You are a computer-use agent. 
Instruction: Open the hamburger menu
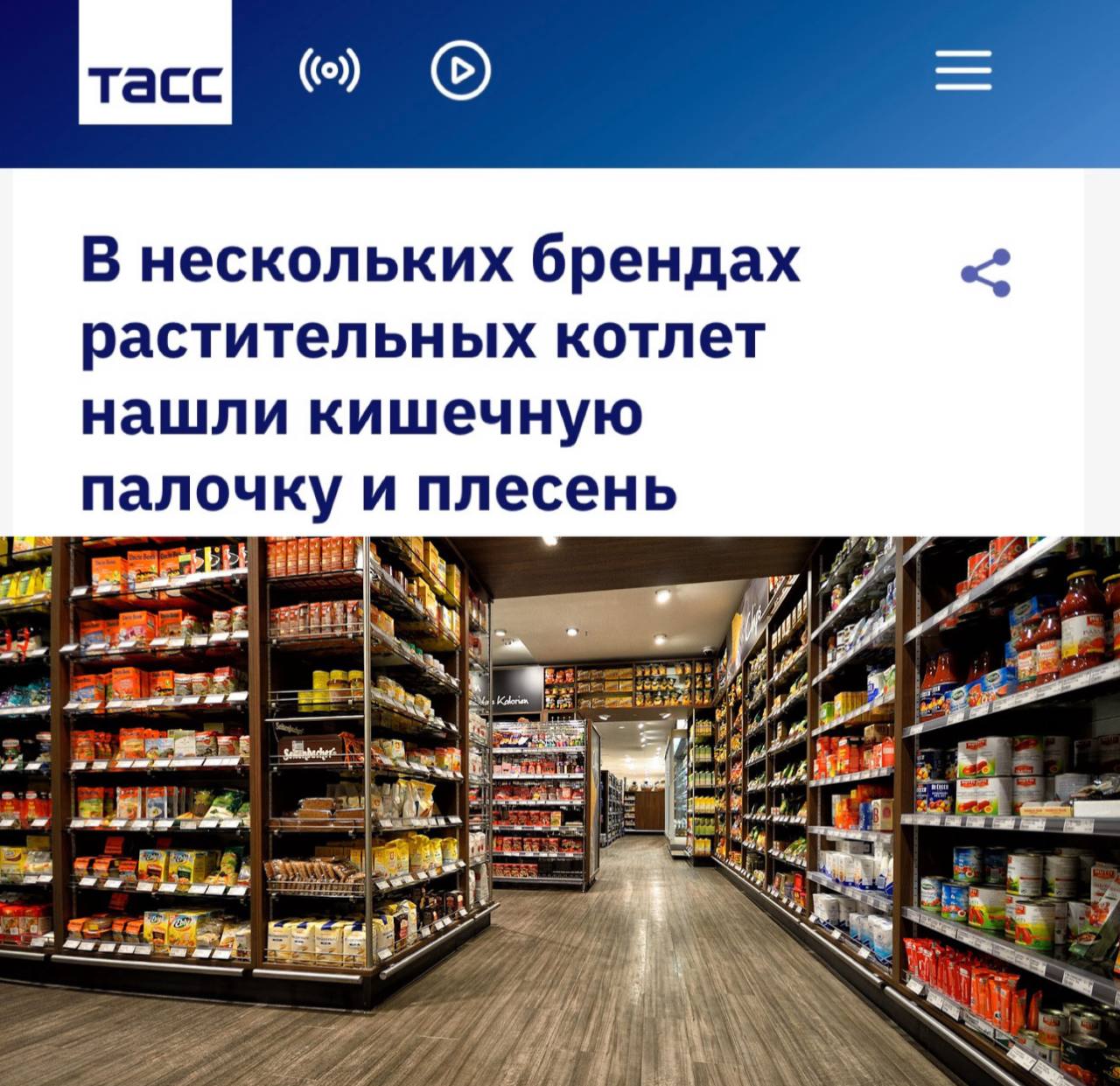[962, 70]
